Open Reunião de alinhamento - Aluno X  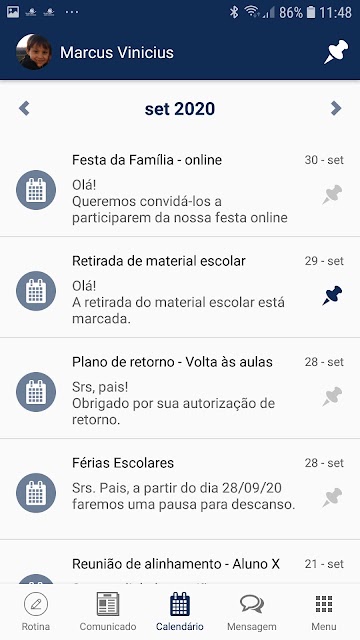pyautogui.click(x=180, y=562)
